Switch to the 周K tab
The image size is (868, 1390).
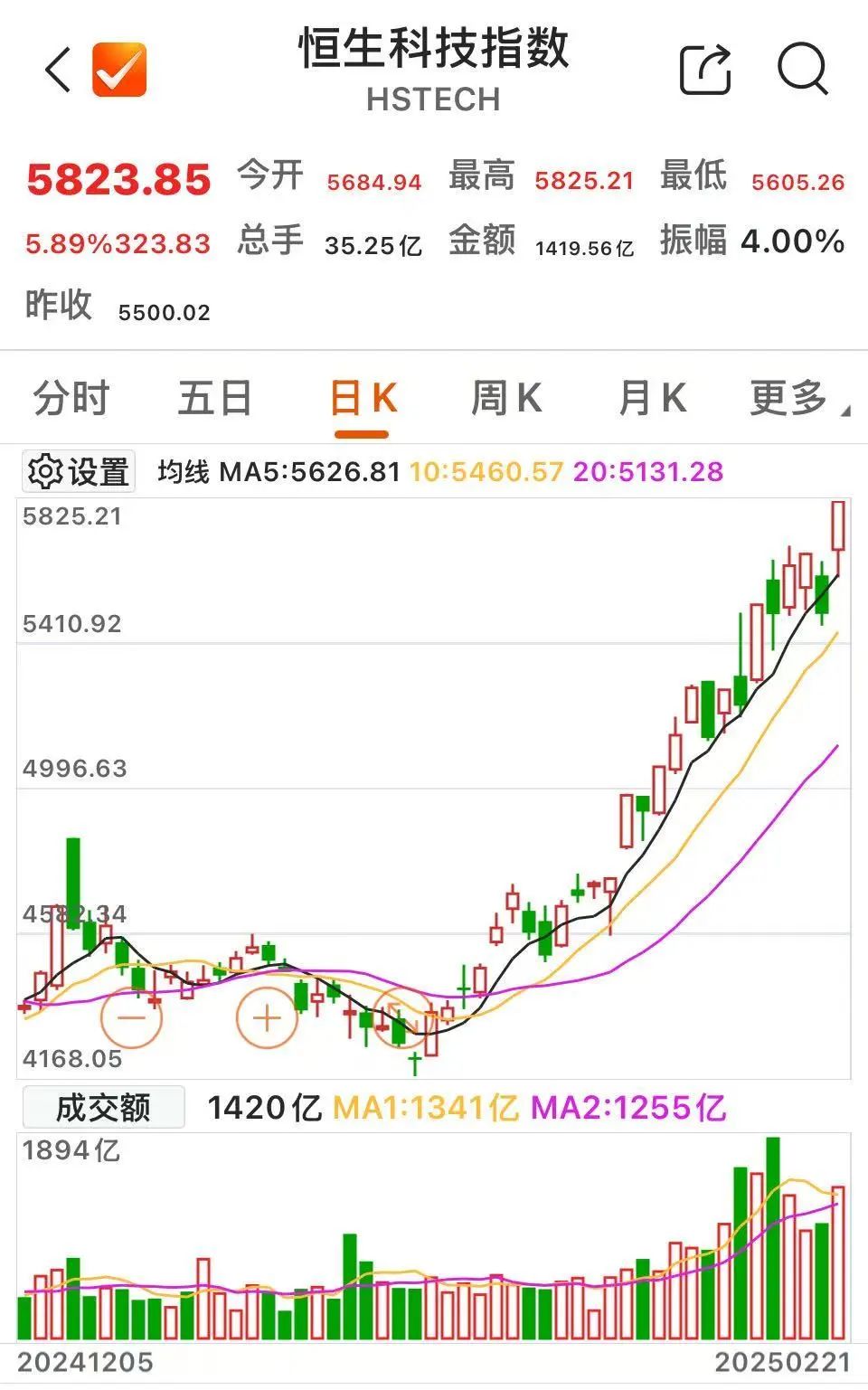[508, 397]
